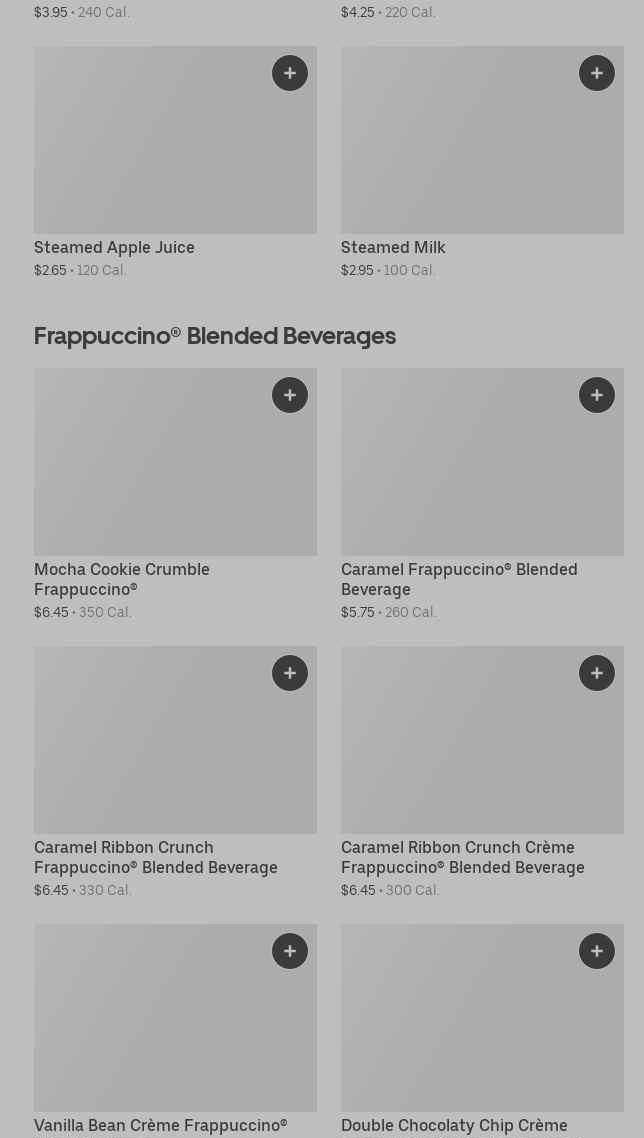644x1138 pixels.
Task: Add Mocha Cookie Crumble Frappuccino to cart
Action: pyautogui.click(x=290, y=395)
